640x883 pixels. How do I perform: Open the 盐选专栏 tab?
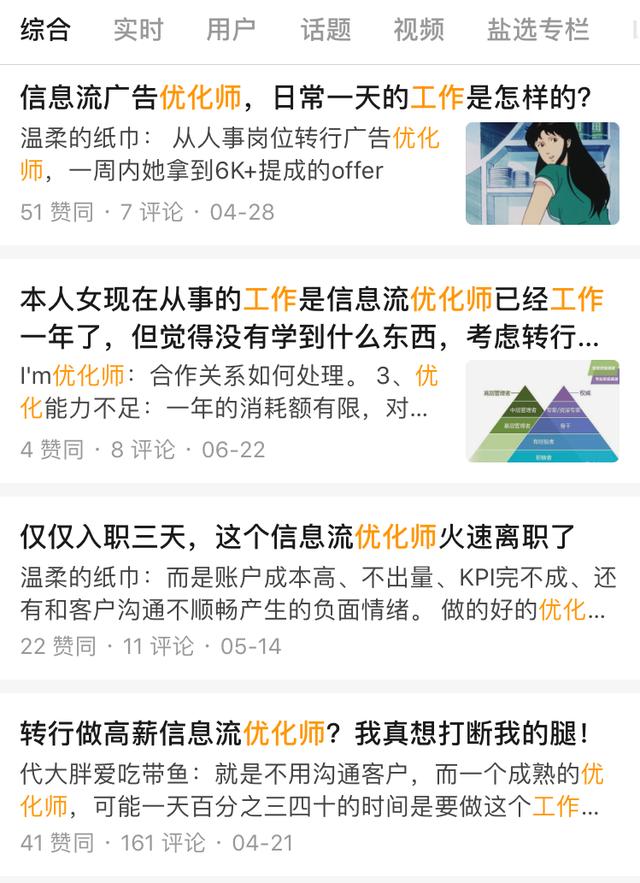[538, 29]
